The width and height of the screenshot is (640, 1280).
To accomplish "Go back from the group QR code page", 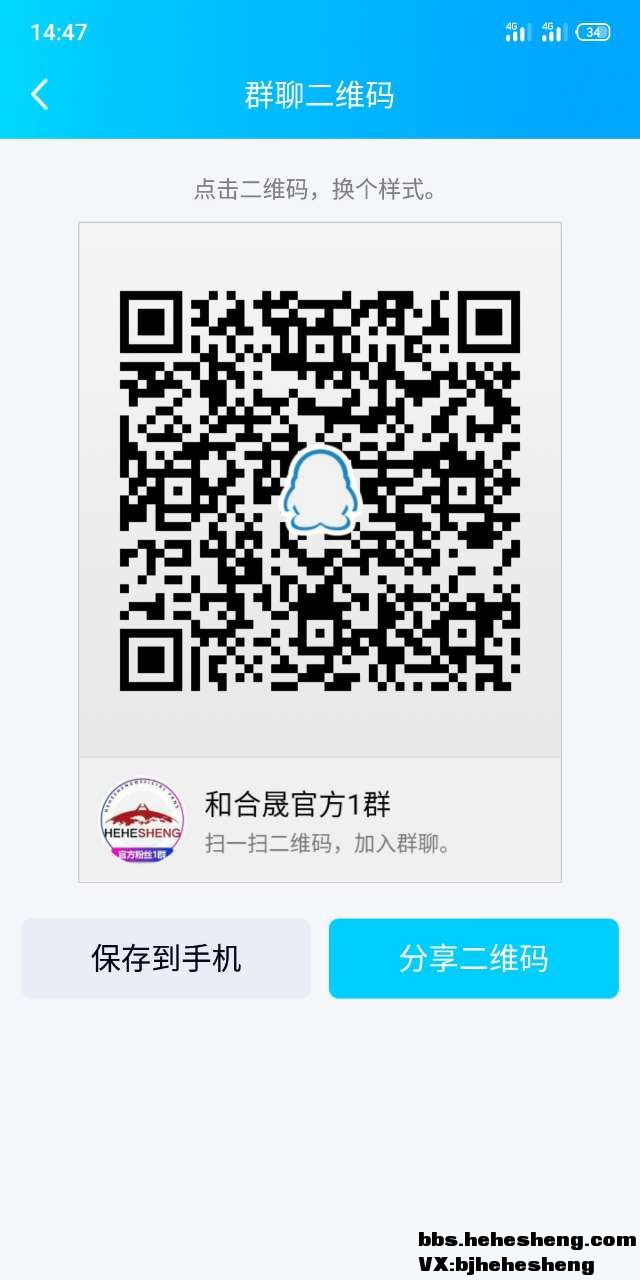I will pos(40,94).
